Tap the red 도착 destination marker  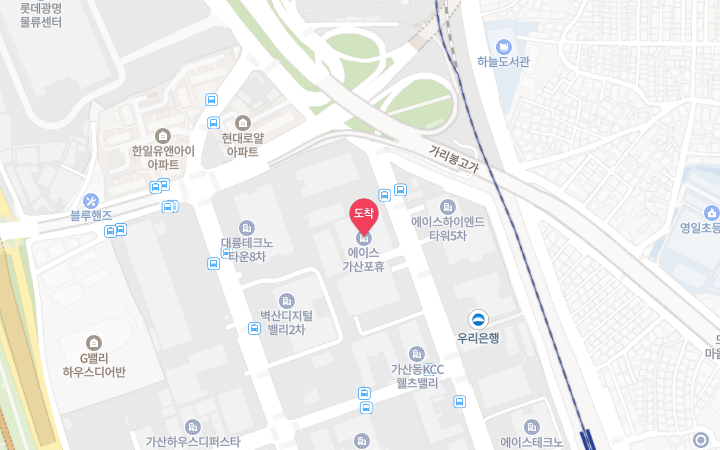[x=363, y=212]
